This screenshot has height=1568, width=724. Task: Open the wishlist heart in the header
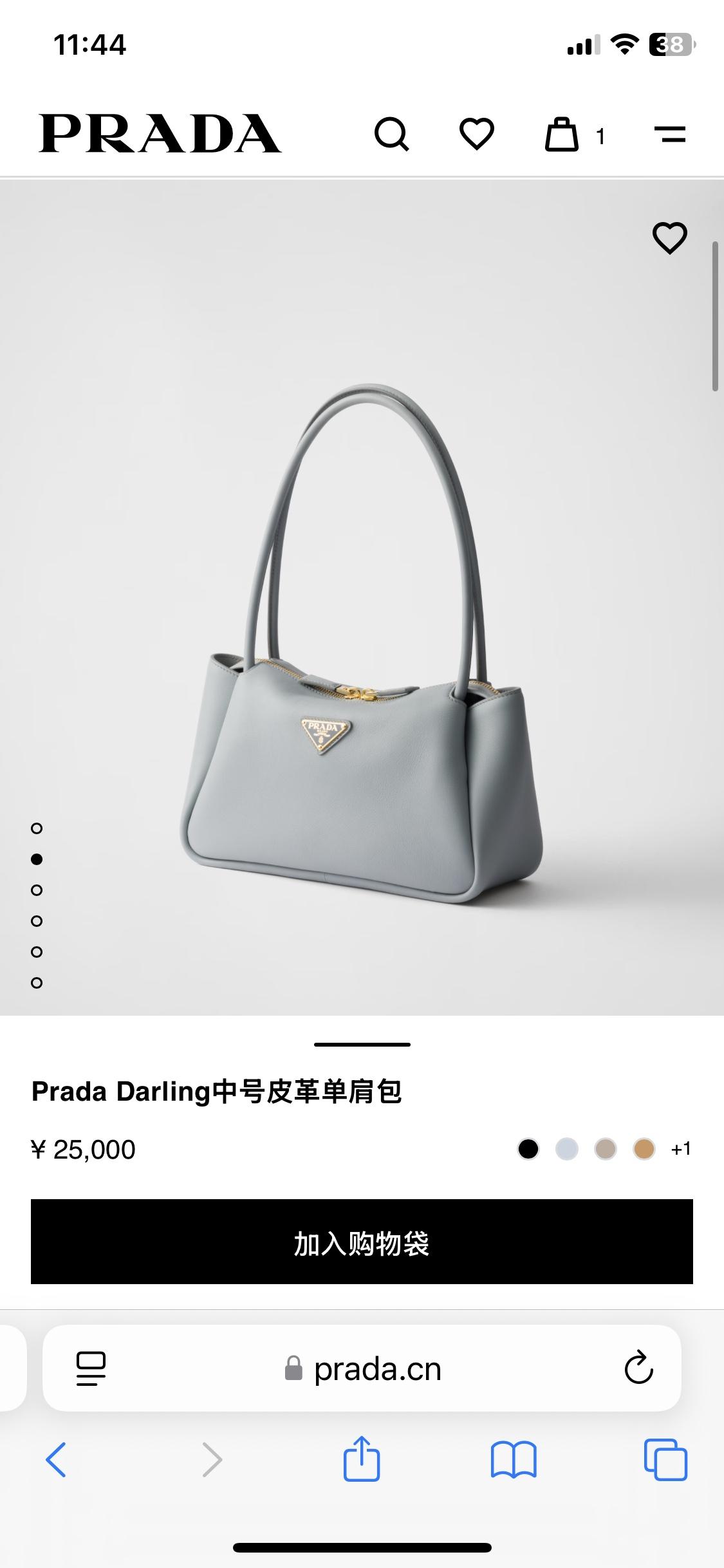coord(476,135)
